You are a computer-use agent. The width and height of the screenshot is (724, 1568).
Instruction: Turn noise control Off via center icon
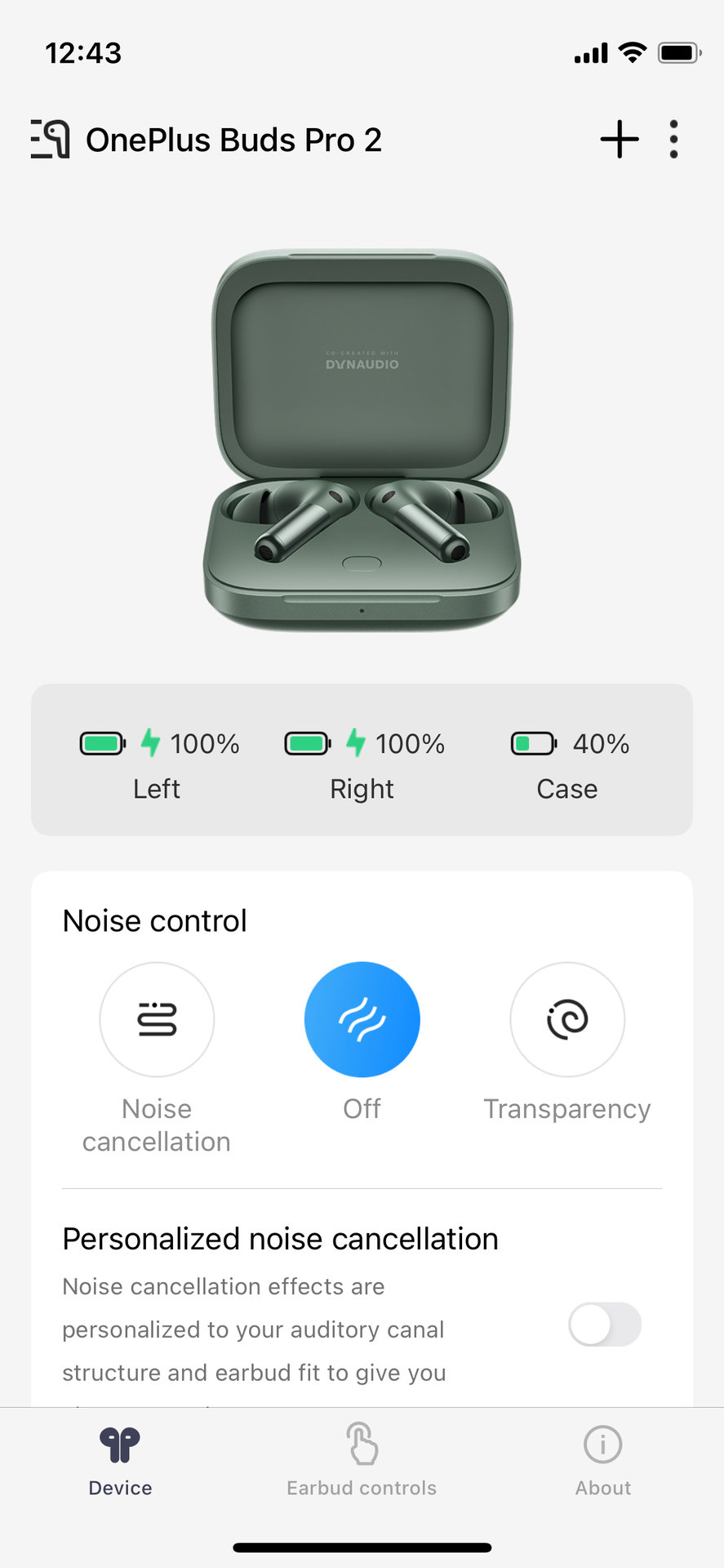362,1019
